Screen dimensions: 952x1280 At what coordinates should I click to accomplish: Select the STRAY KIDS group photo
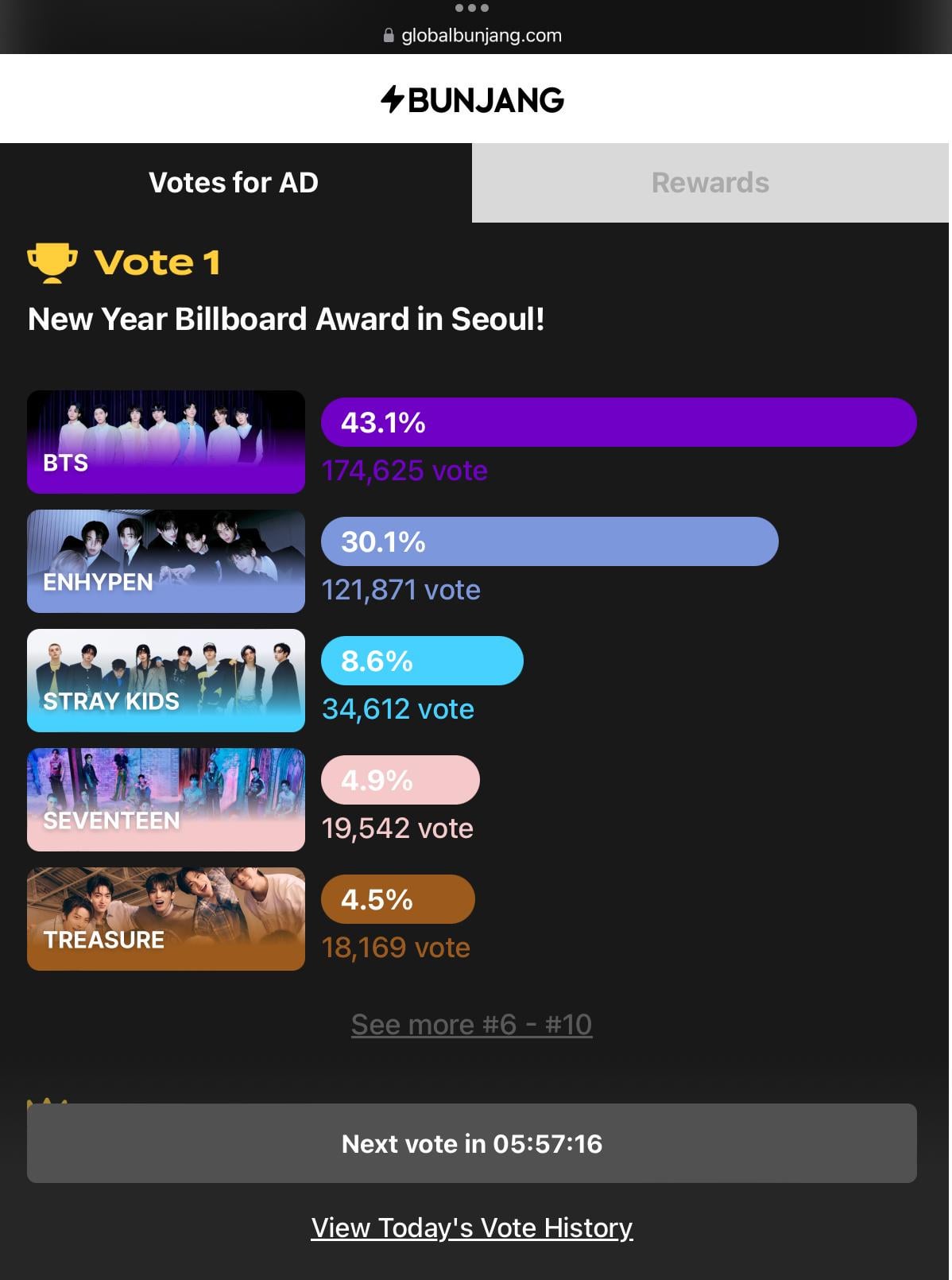[x=165, y=681]
